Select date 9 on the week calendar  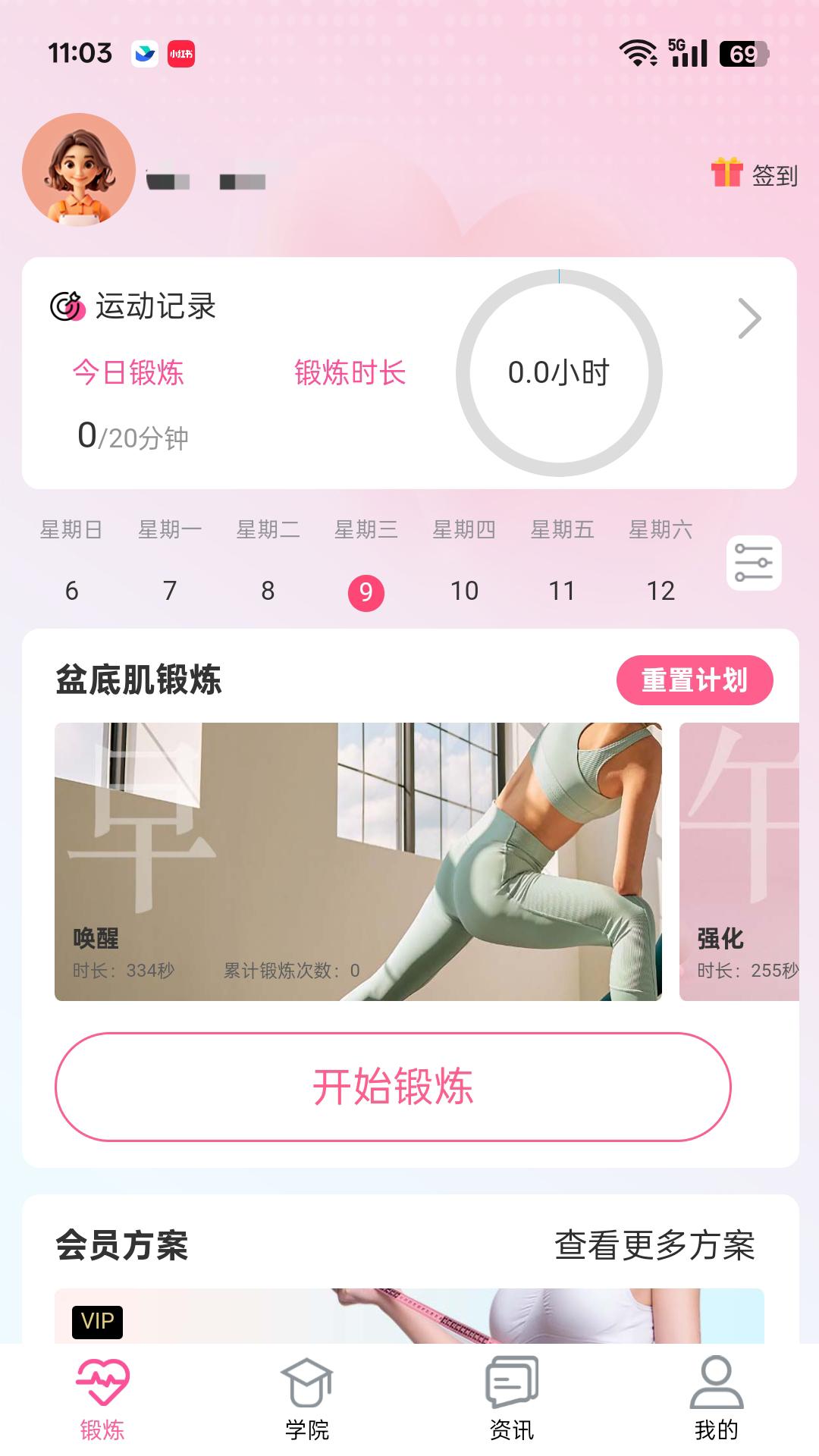pos(365,591)
